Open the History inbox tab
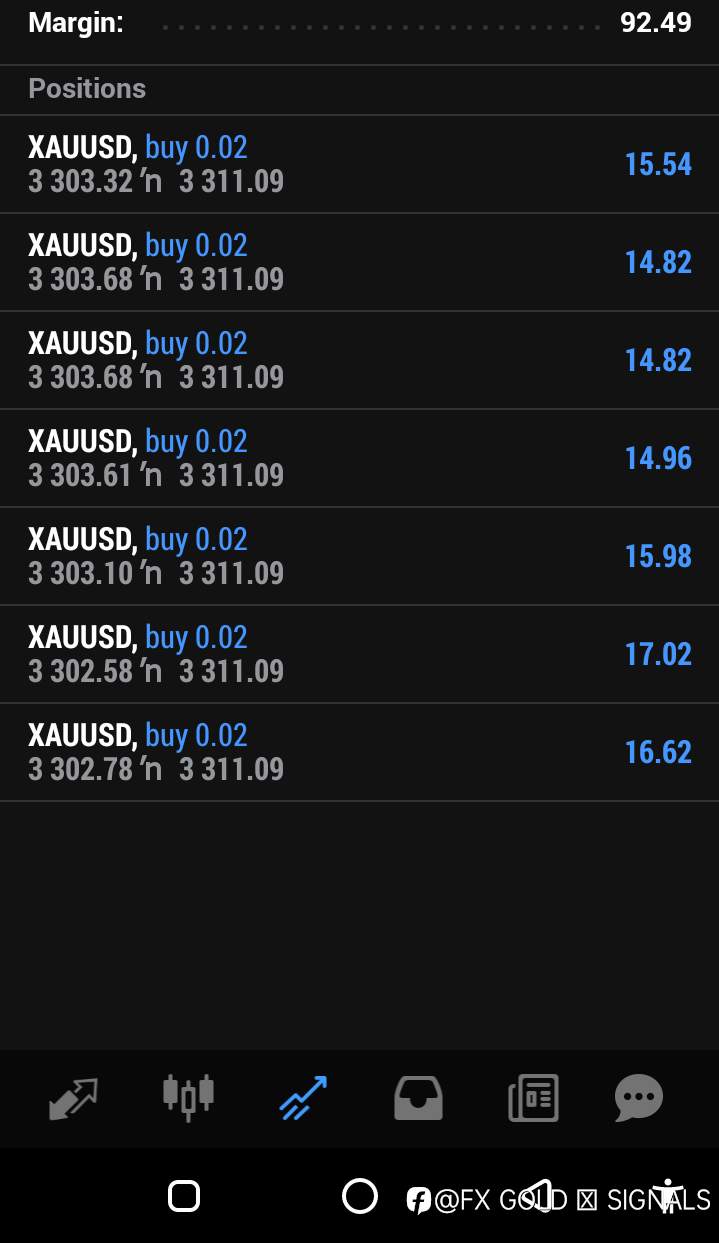The image size is (719, 1243). [418, 1098]
